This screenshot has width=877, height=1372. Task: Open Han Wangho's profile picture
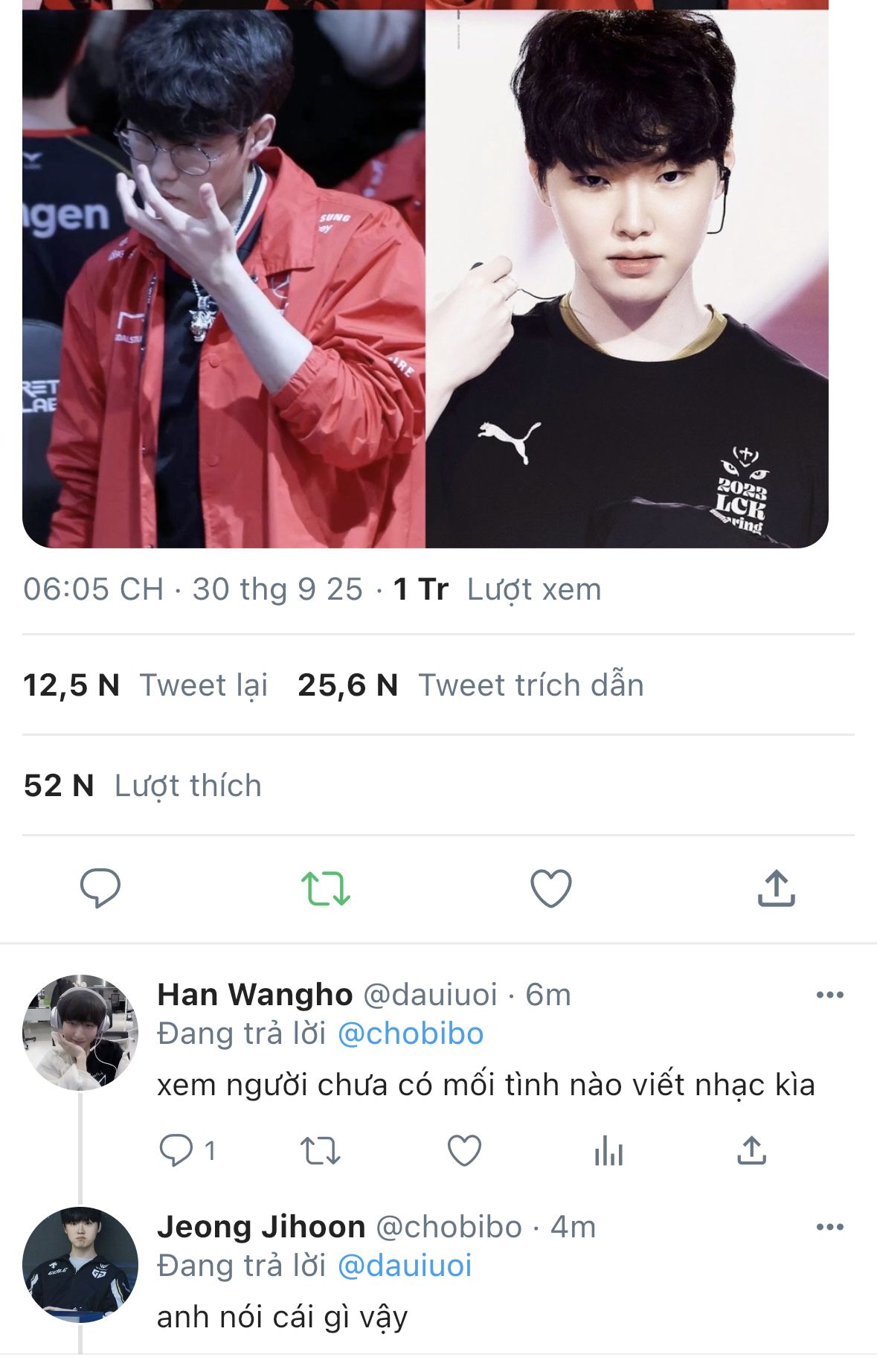coord(80,1032)
